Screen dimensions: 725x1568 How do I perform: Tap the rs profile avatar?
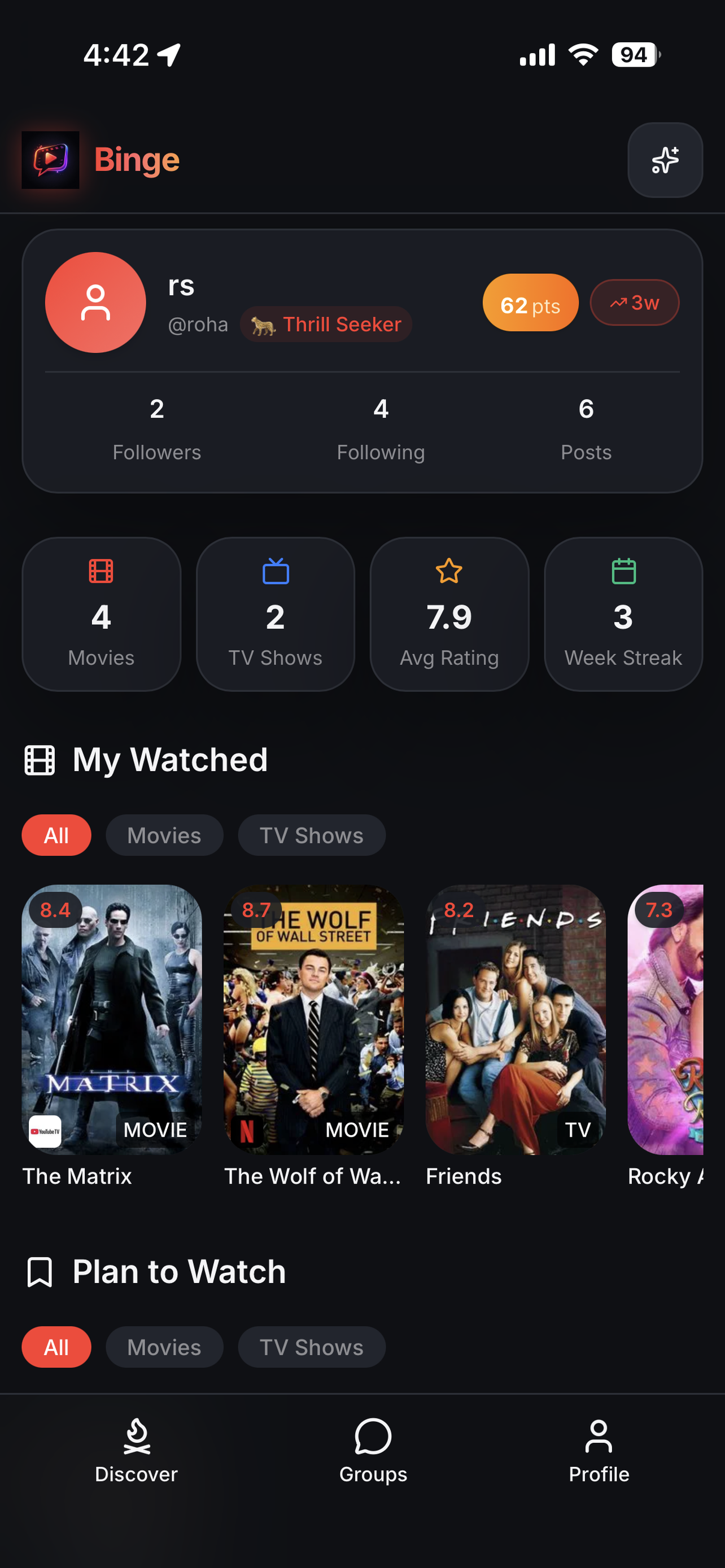tap(95, 303)
